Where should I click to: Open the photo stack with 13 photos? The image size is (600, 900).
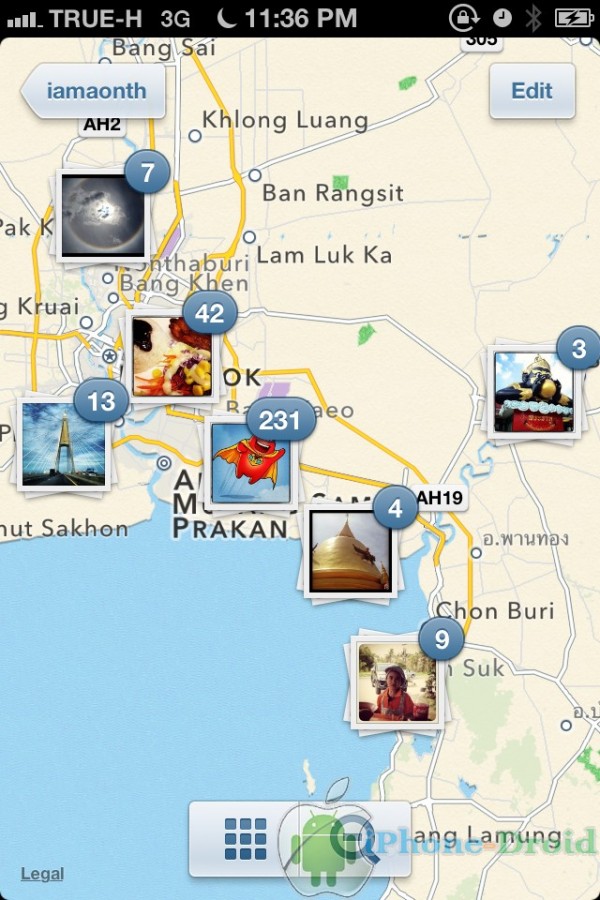63,443
